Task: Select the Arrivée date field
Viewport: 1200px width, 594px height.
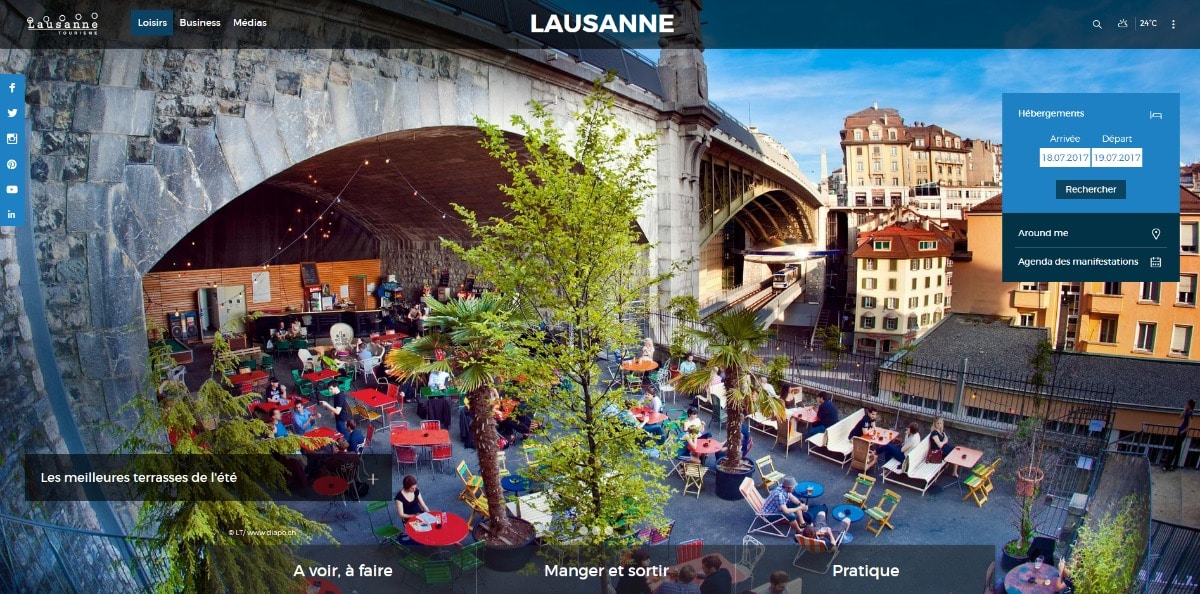Action: click(1064, 158)
